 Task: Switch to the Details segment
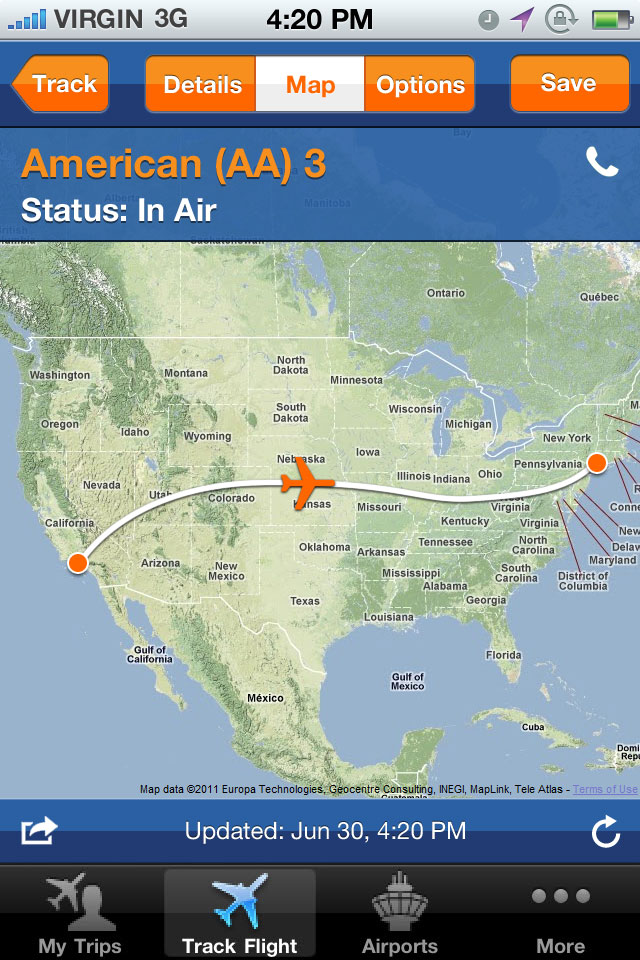pyautogui.click(x=201, y=84)
